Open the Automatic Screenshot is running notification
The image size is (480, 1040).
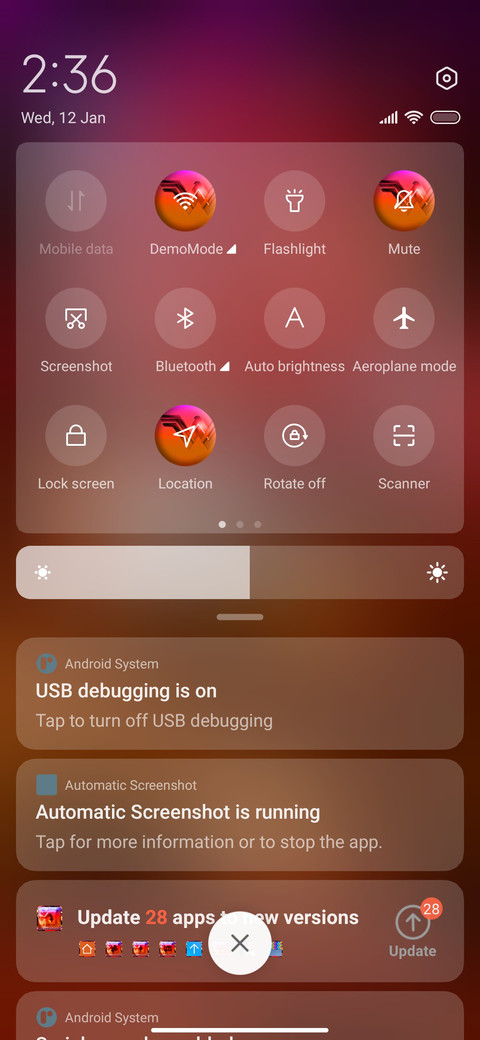click(240, 815)
